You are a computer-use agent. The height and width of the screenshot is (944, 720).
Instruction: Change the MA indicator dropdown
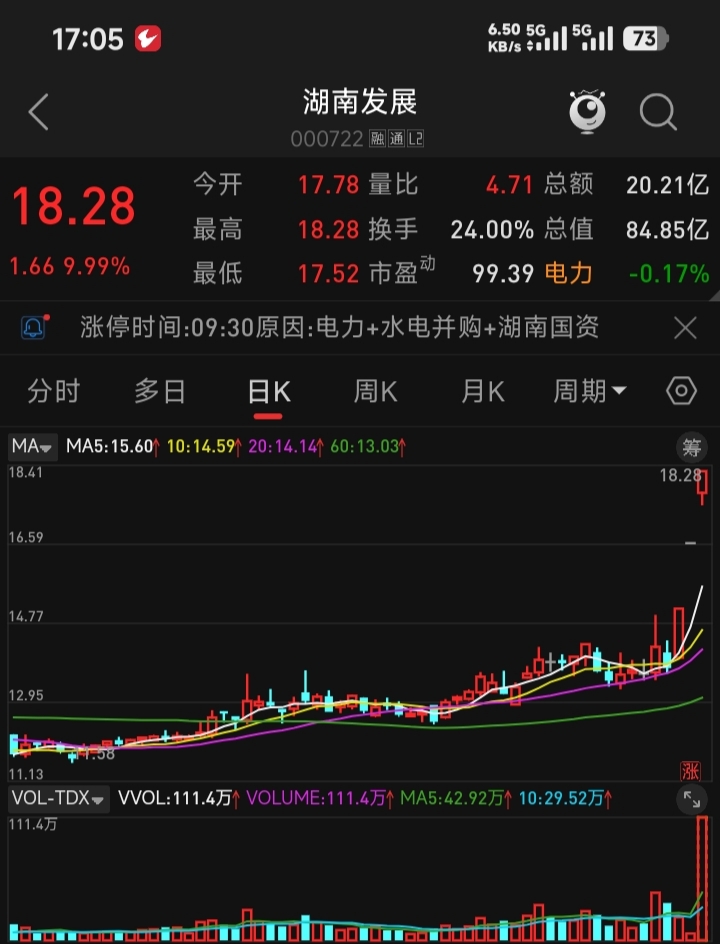tap(34, 446)
